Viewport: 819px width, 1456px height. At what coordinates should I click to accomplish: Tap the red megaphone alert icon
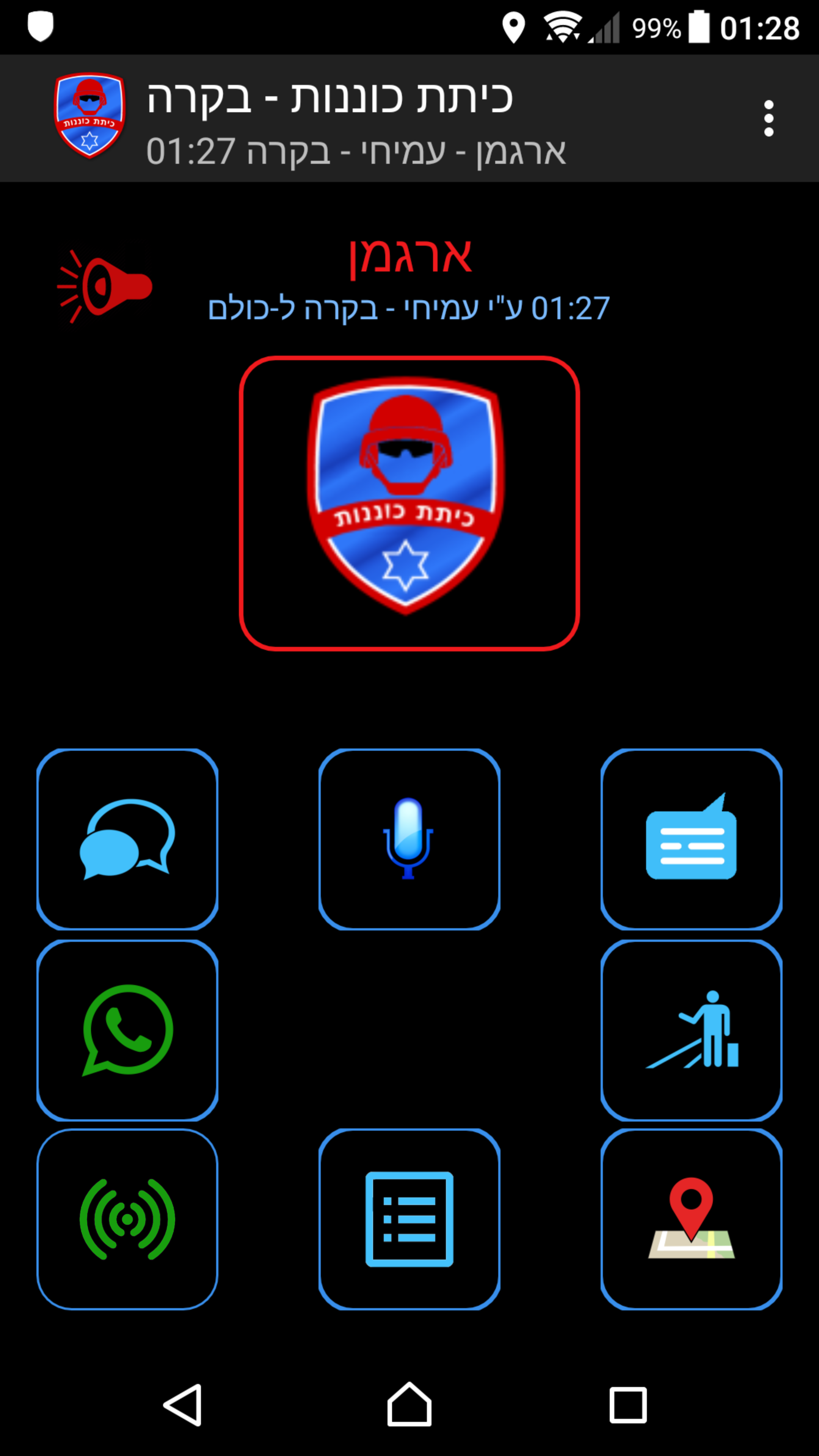[x=105, y=287]
